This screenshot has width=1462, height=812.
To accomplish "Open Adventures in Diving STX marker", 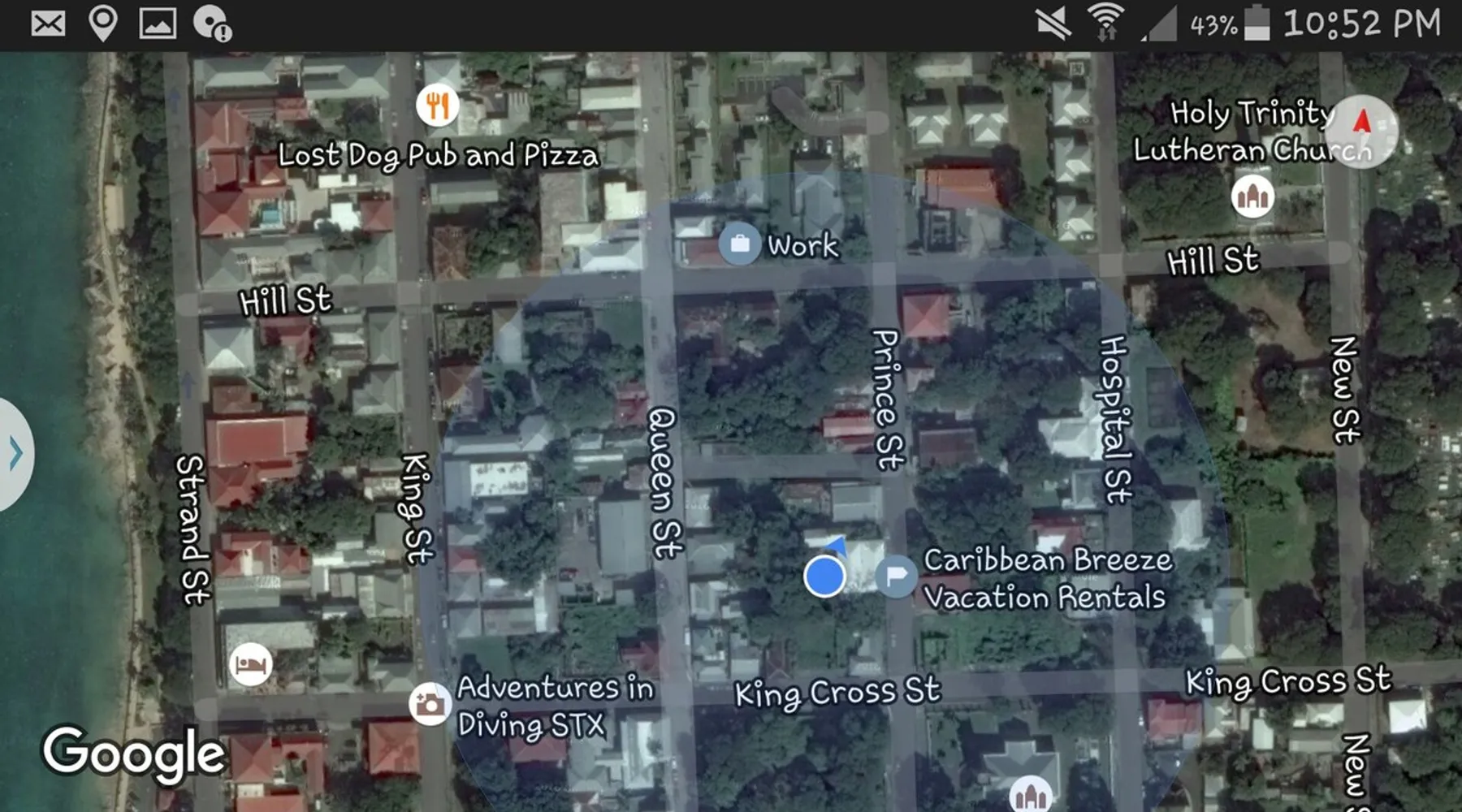I will (x=430, y=703).
